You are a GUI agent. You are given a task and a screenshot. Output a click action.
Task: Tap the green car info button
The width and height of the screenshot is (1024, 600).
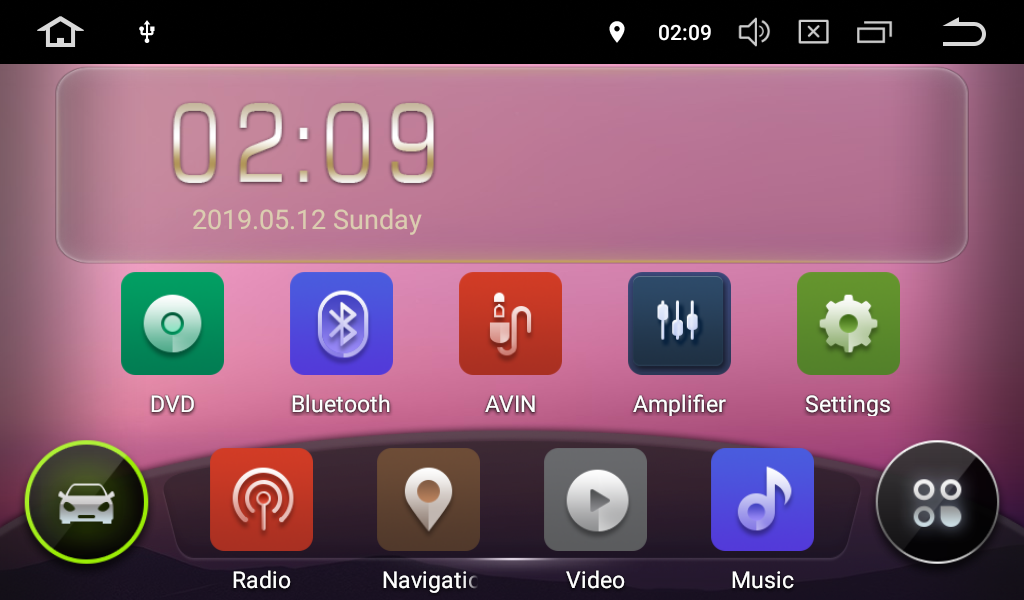coord(86,502)
